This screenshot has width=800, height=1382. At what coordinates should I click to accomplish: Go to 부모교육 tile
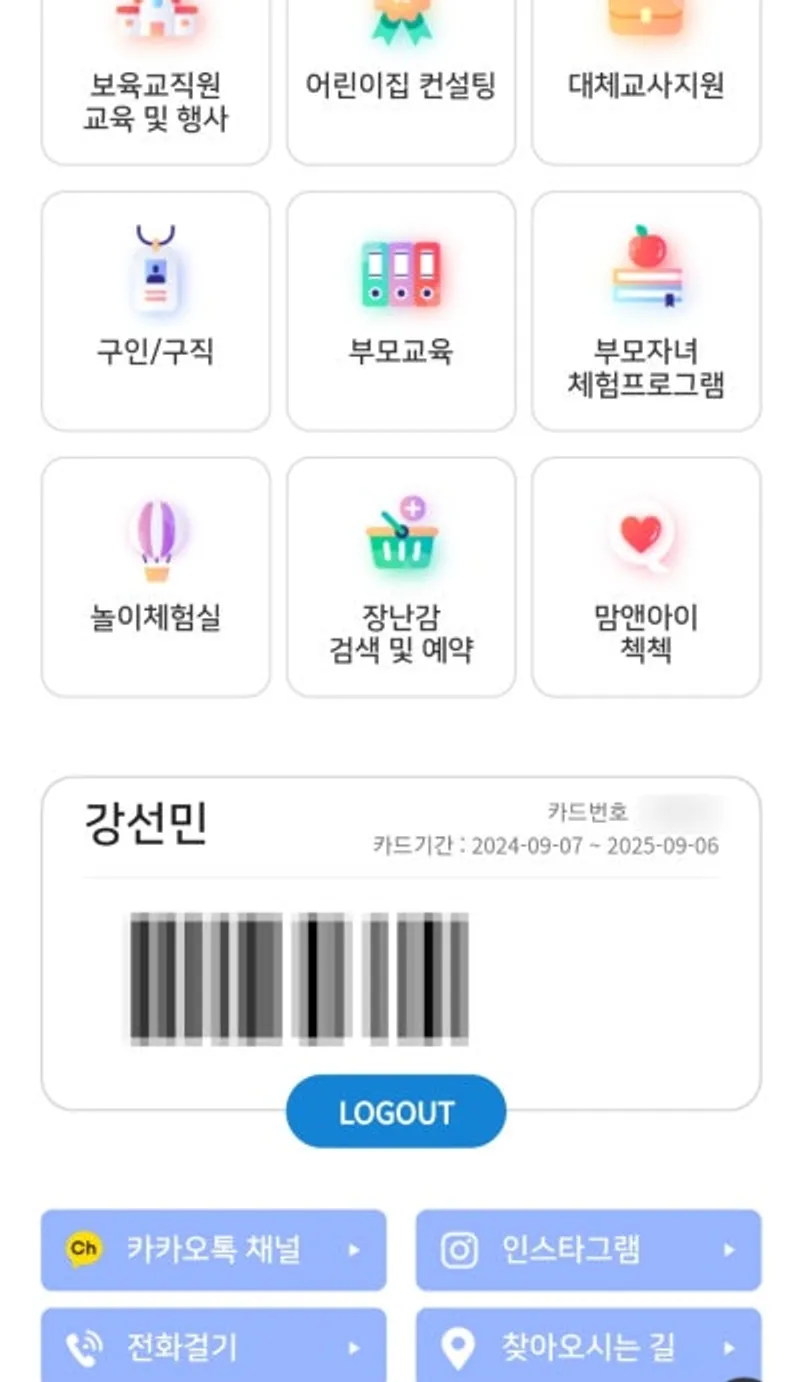coord(401,311)
